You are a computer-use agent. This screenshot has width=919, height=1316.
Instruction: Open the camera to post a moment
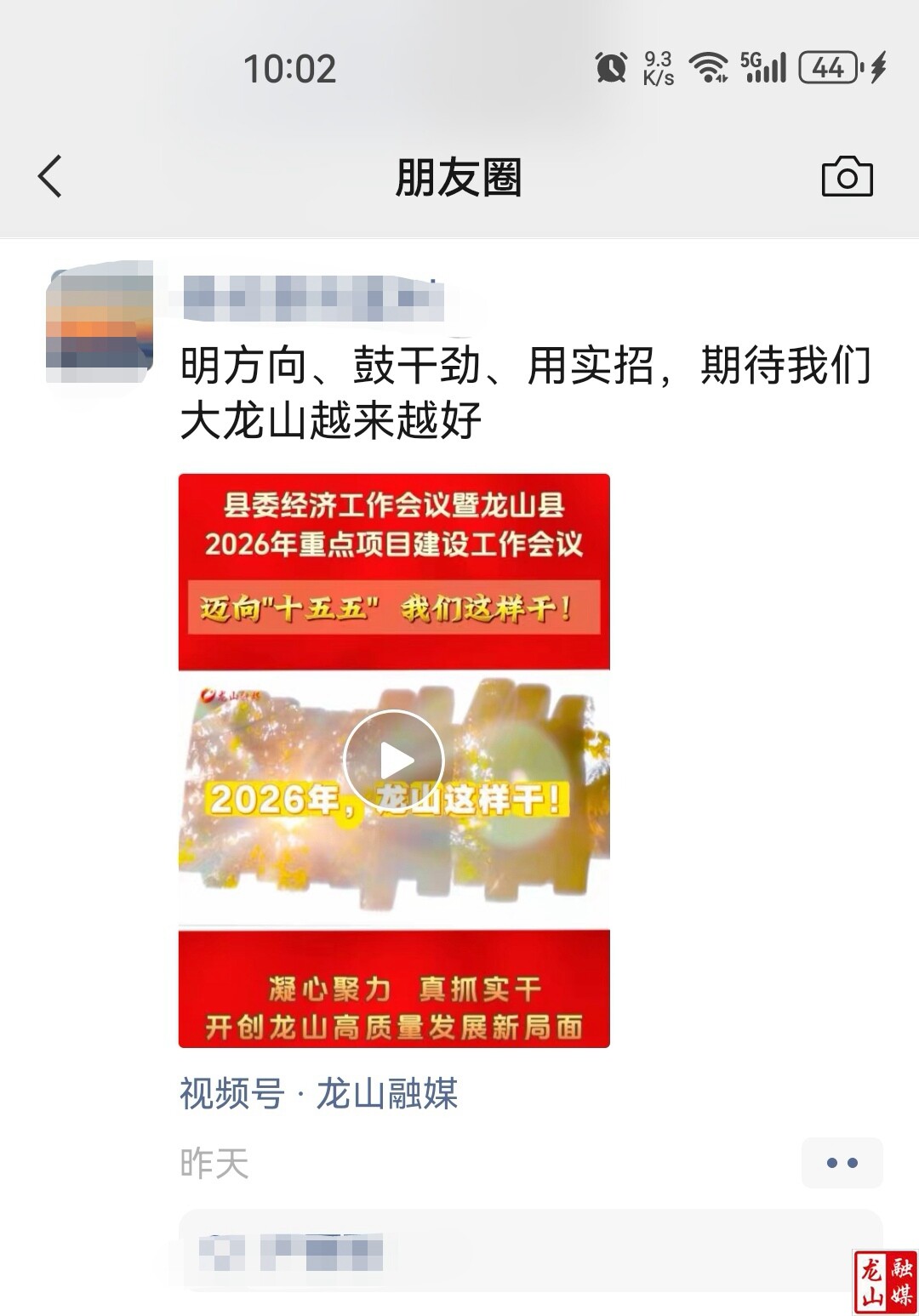(x=847, y=177)
